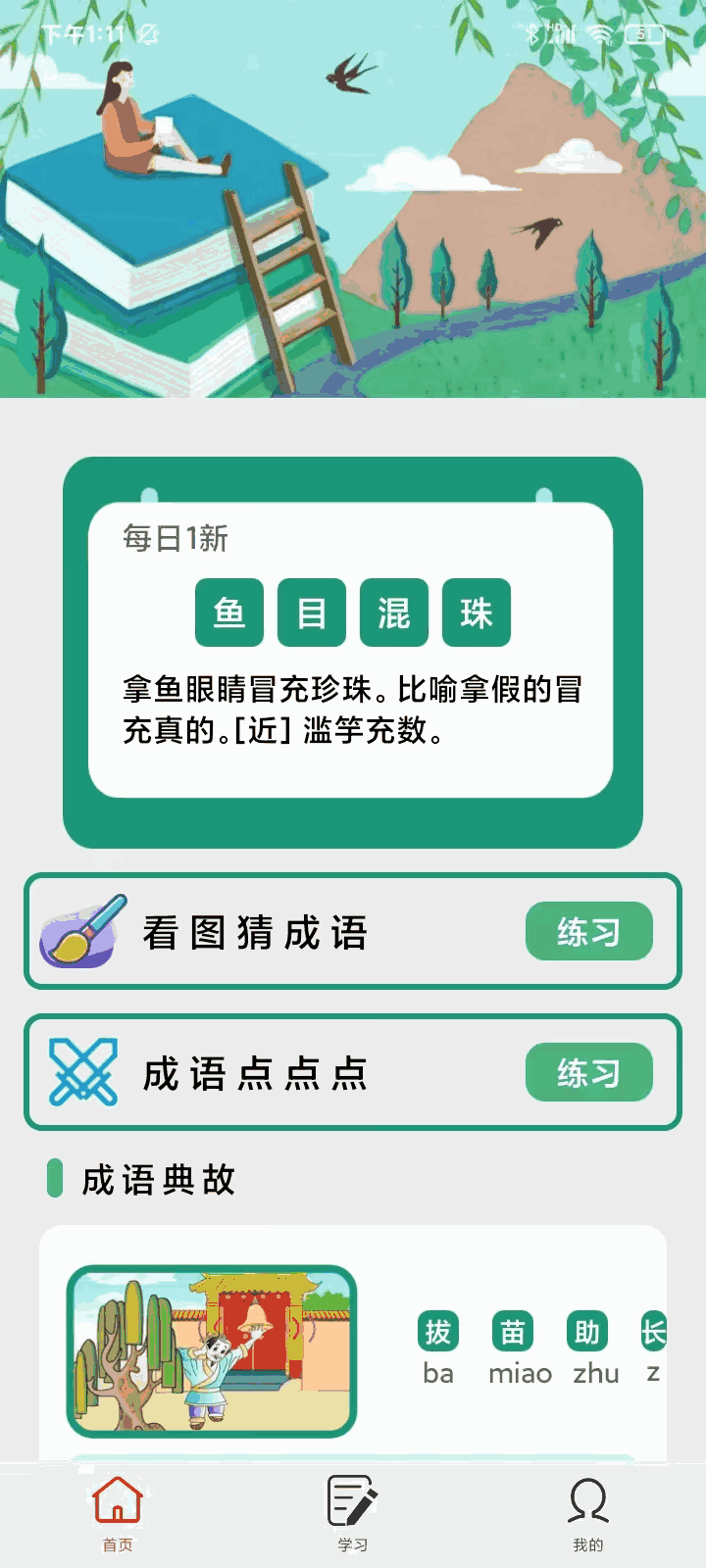Go to the 首页 tab
This screenshot has width=706, height=1568.
pos(118,1514)
